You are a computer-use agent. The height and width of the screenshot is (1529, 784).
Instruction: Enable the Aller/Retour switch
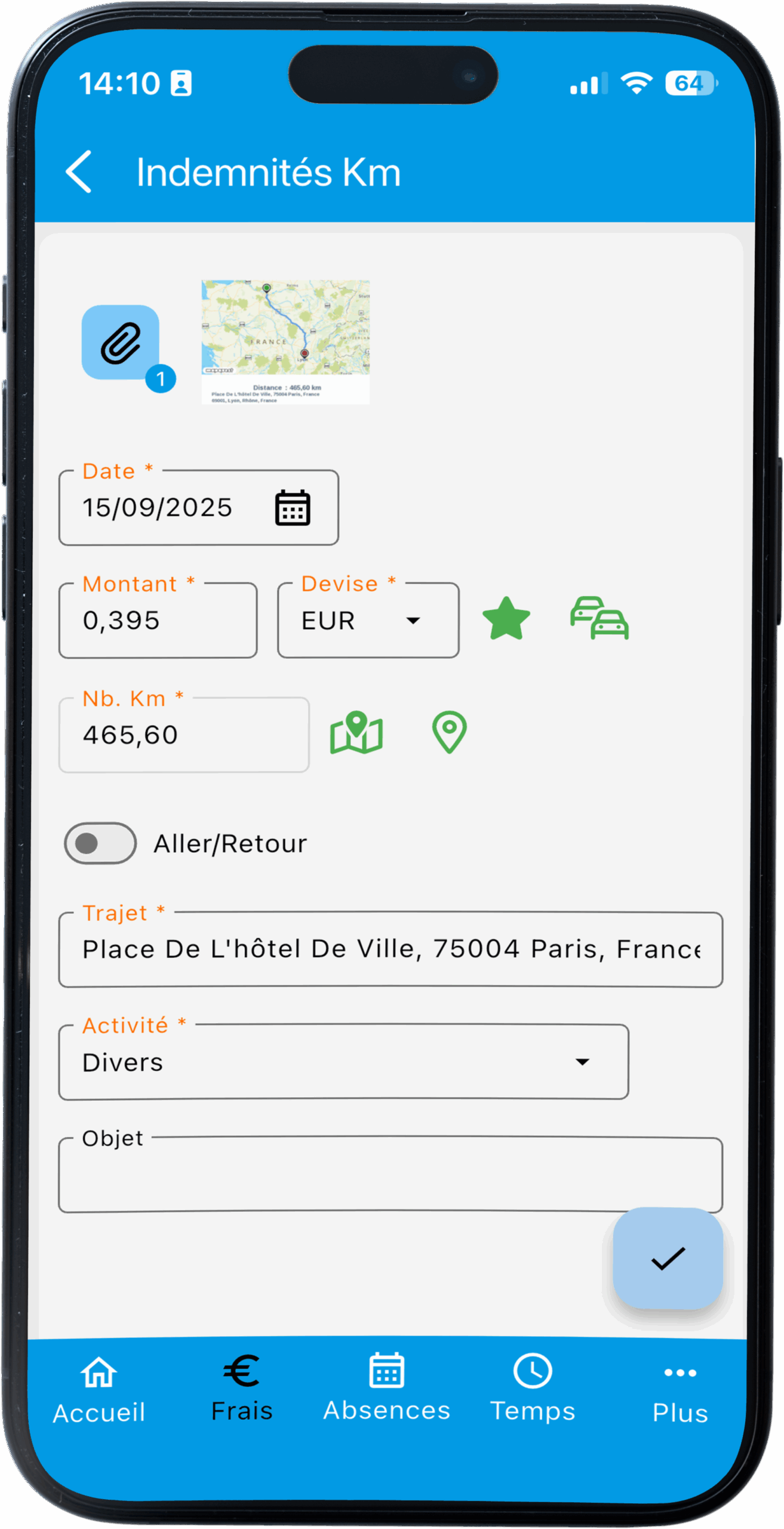pyautogui.click(x=100, y=843)
